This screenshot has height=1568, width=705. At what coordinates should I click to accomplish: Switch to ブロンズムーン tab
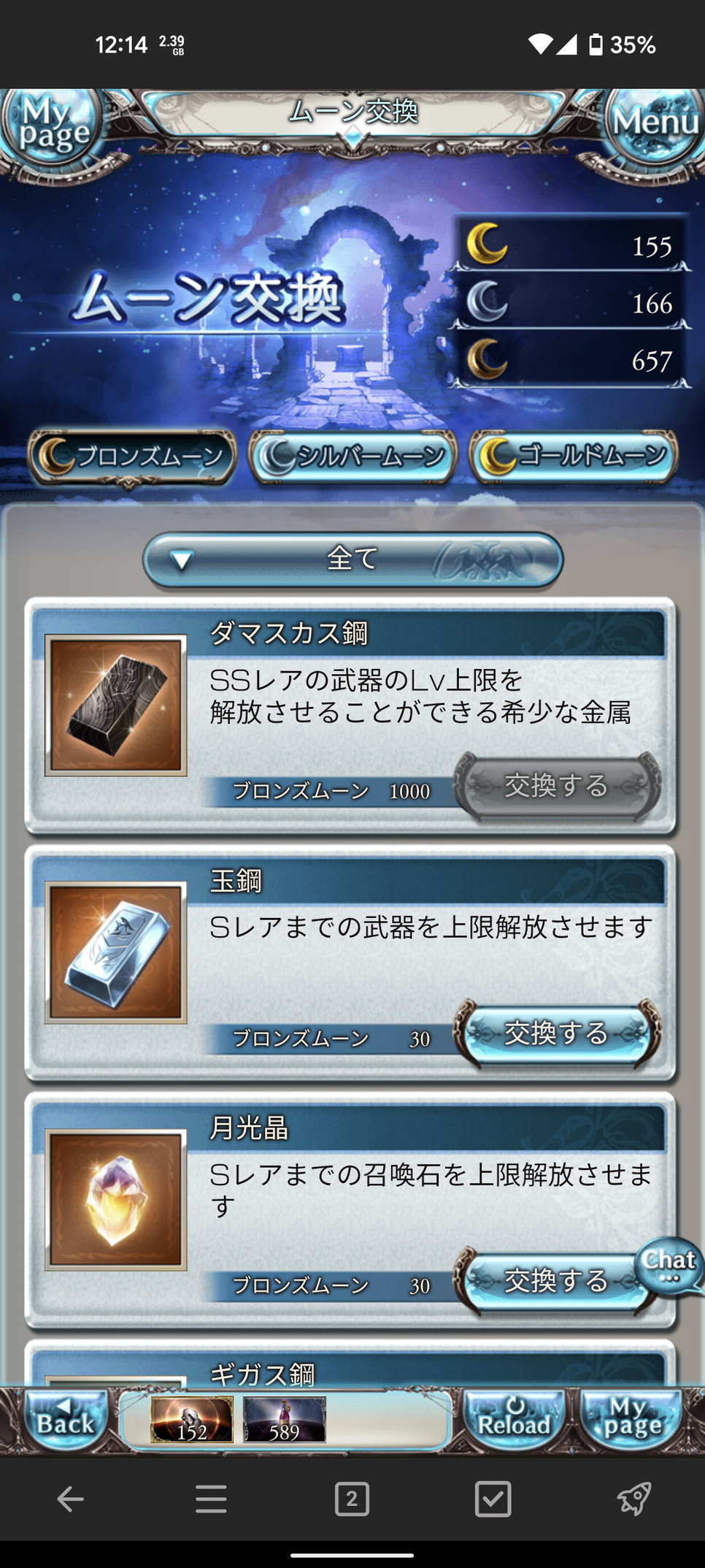[133, 456]
